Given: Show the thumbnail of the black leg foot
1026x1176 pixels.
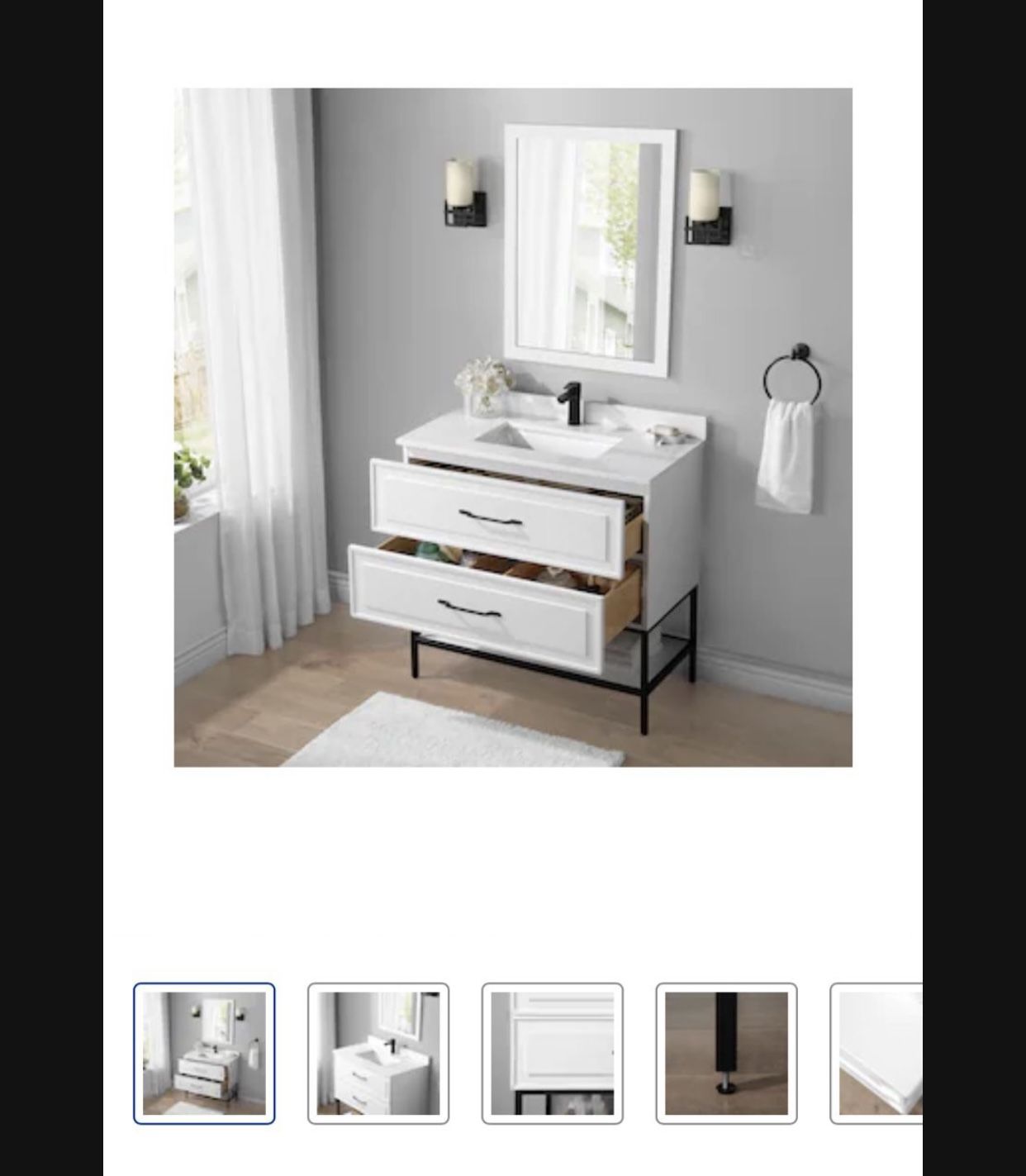Looking at the screenshot, I should click(727, 1053).
